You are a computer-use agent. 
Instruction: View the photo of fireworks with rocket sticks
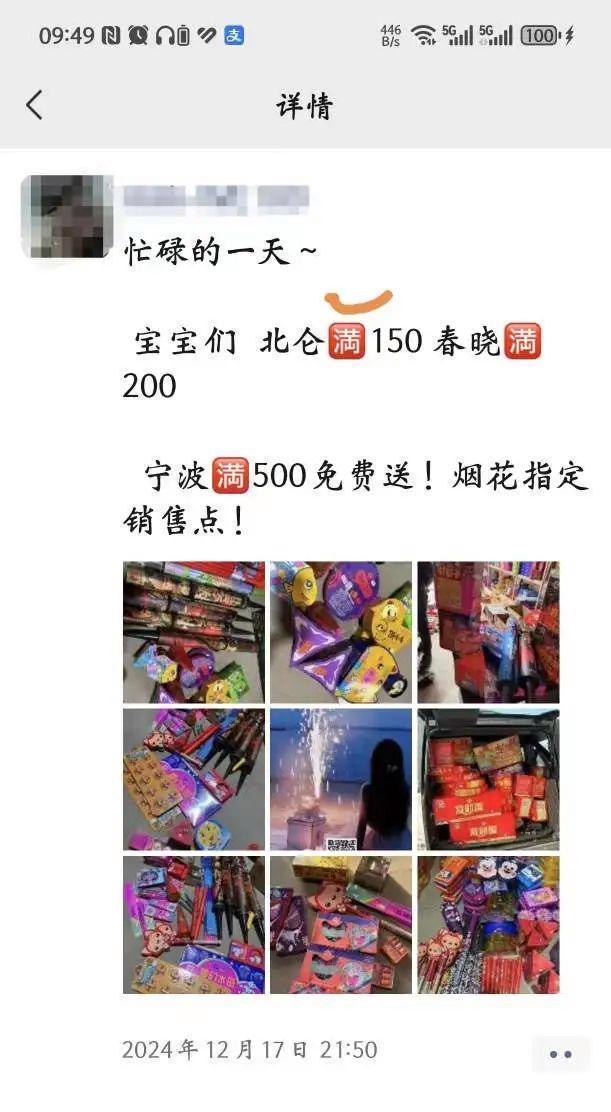tap(194, 779)
